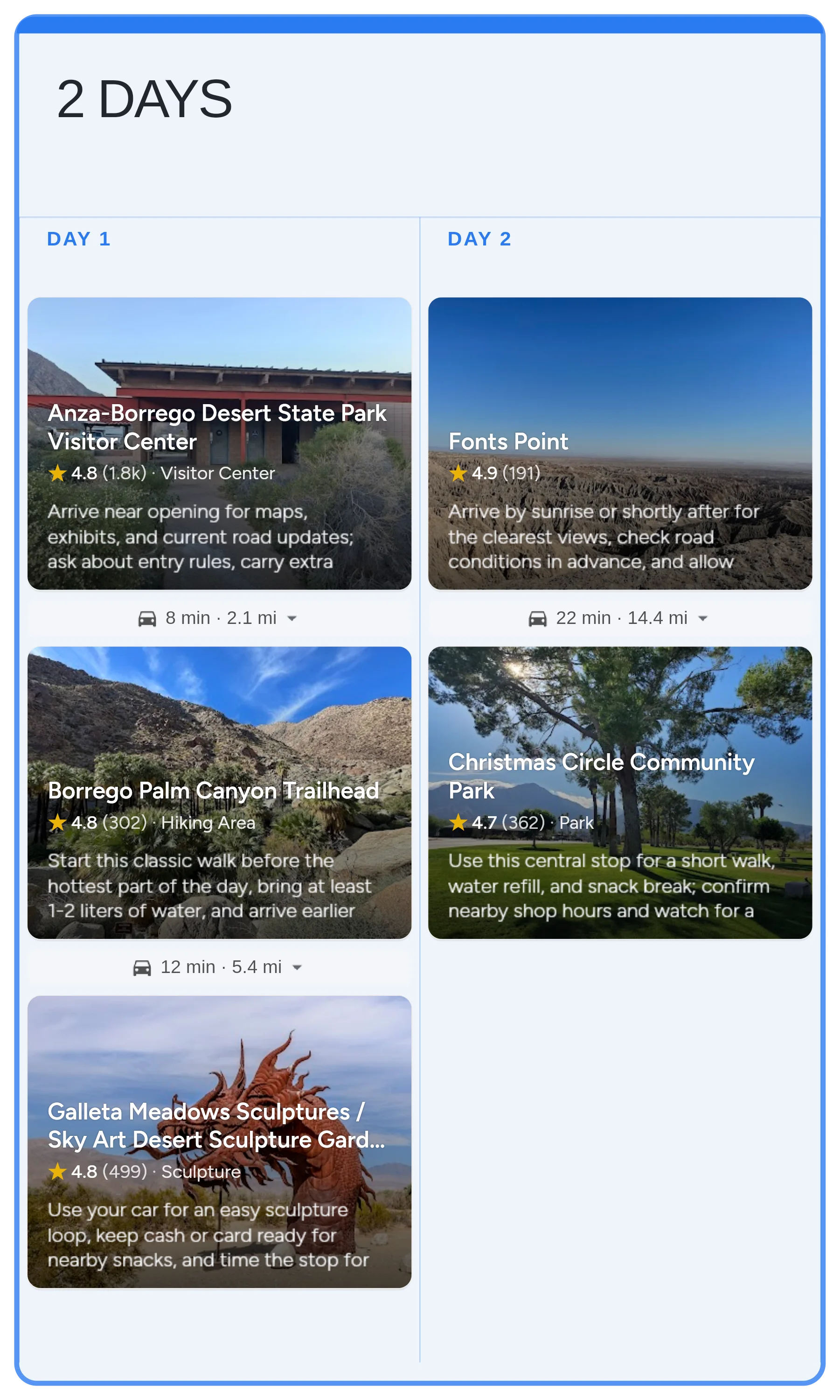Image resolution: width=840 pixels, height=1400 pixels.
Task: Expand the 12 min · 5.4 mi travel options
Action: [x=297, y=967]
